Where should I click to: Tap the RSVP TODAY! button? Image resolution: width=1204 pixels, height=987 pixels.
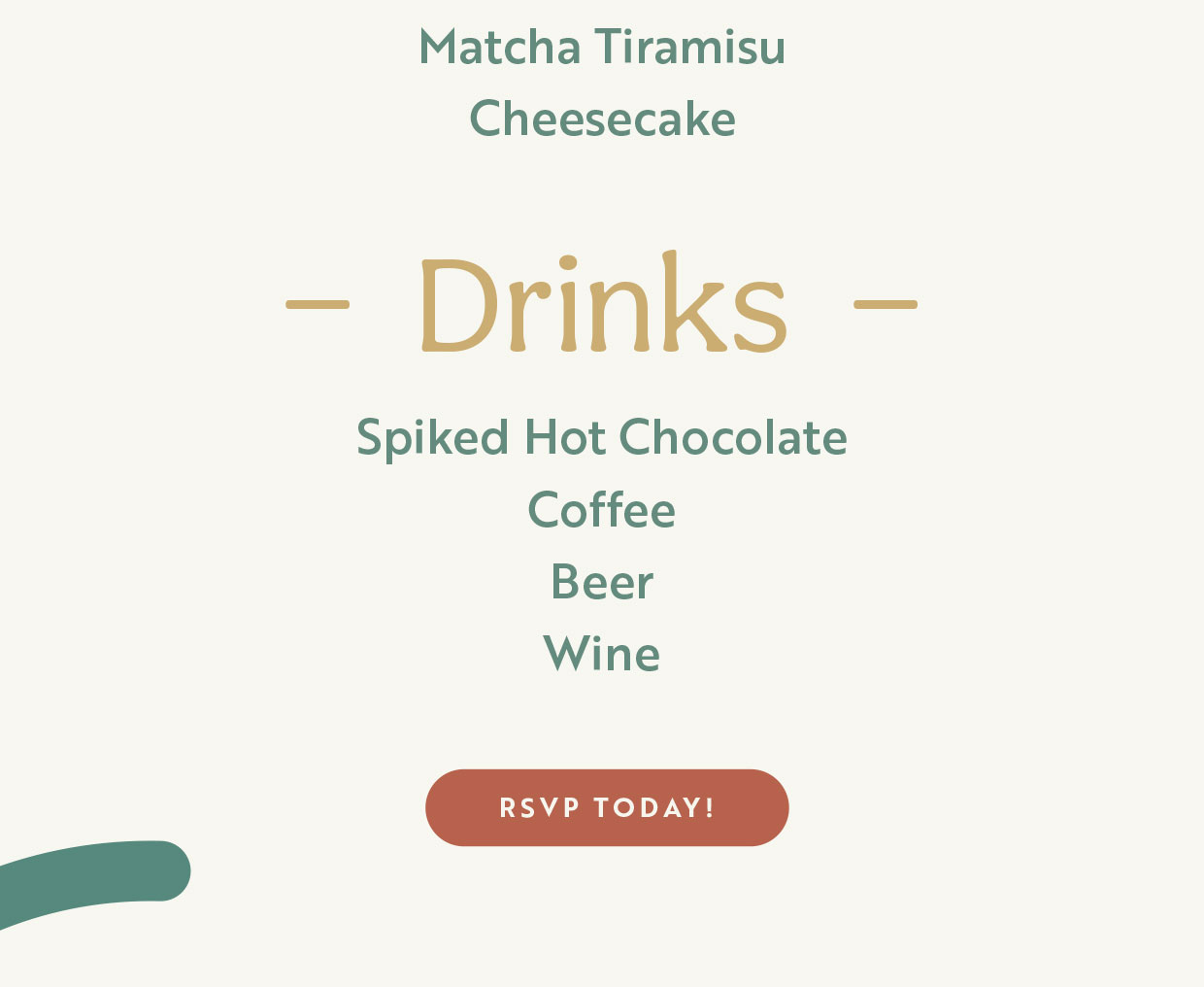pos(607,807)
